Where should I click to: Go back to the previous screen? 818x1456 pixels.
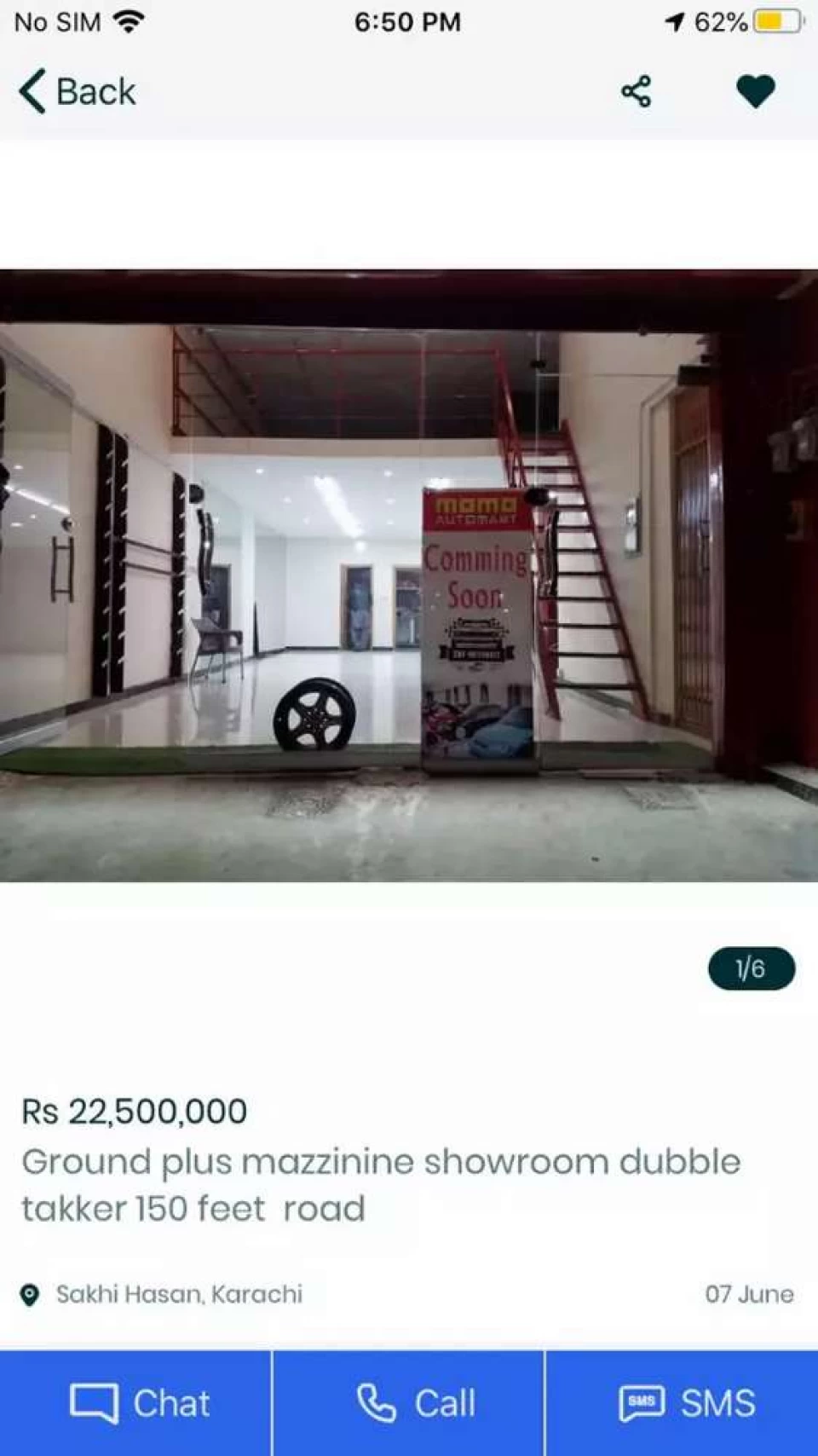coord(78,91)
